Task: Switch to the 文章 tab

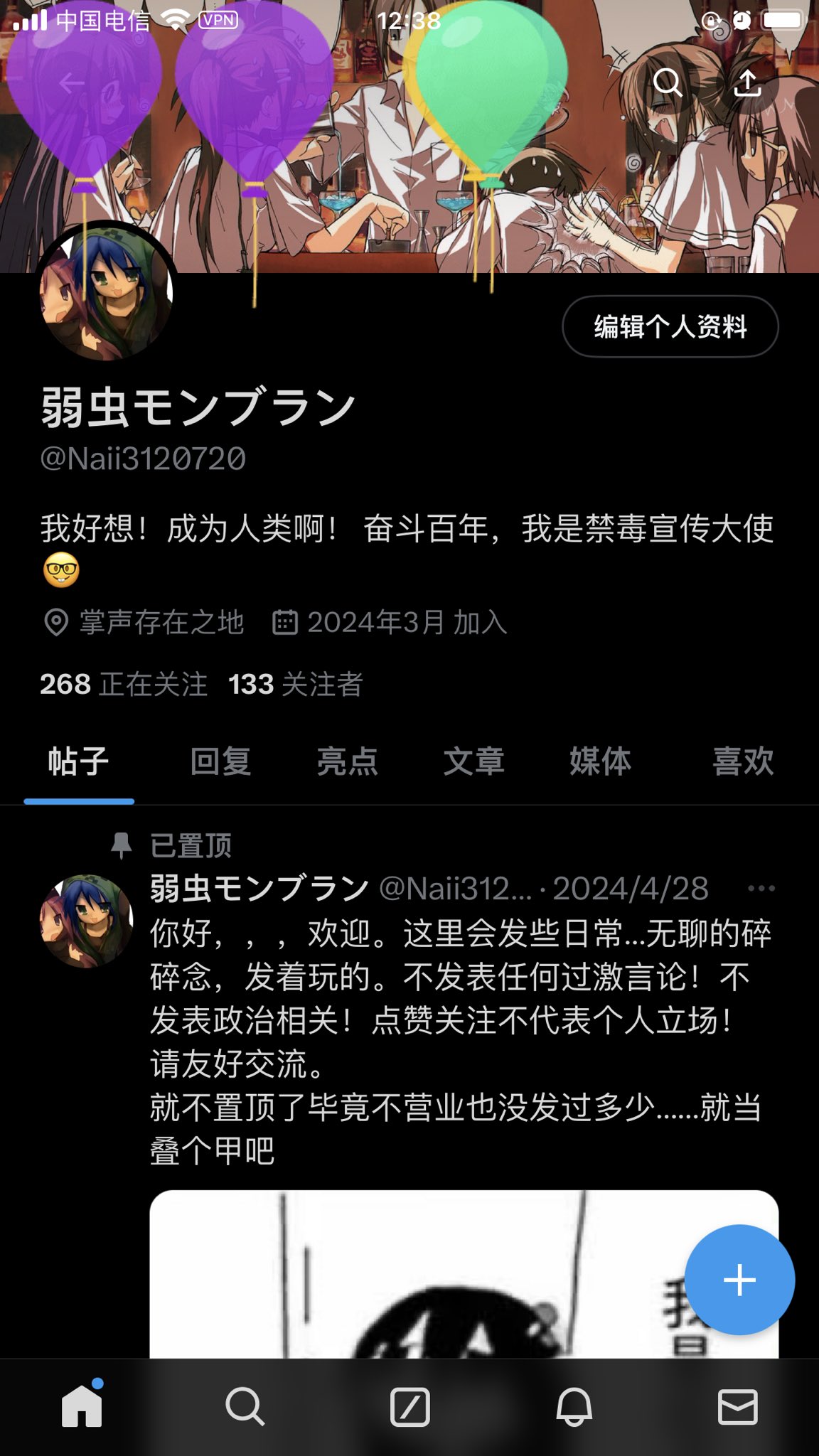Action: pyautogui.click(x=473, y=761)
